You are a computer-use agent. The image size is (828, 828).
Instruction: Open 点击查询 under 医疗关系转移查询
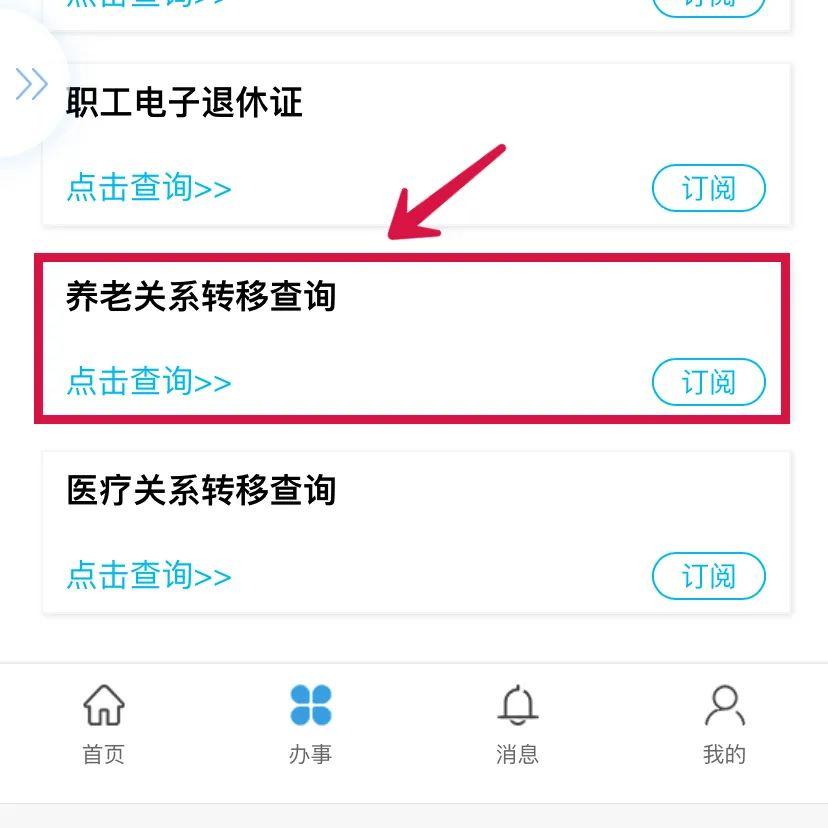coord(149,576)
